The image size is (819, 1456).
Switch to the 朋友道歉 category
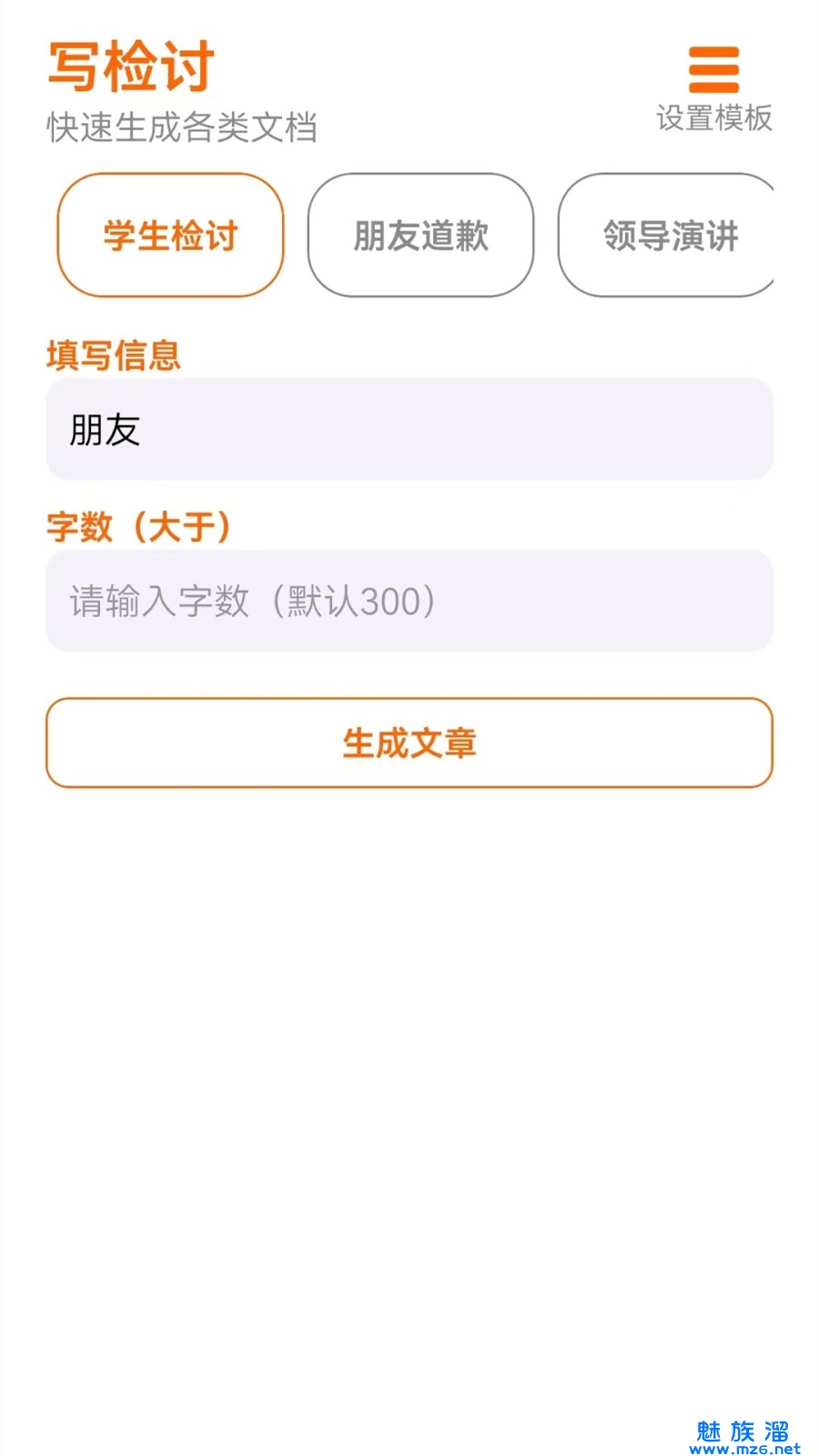420,236
